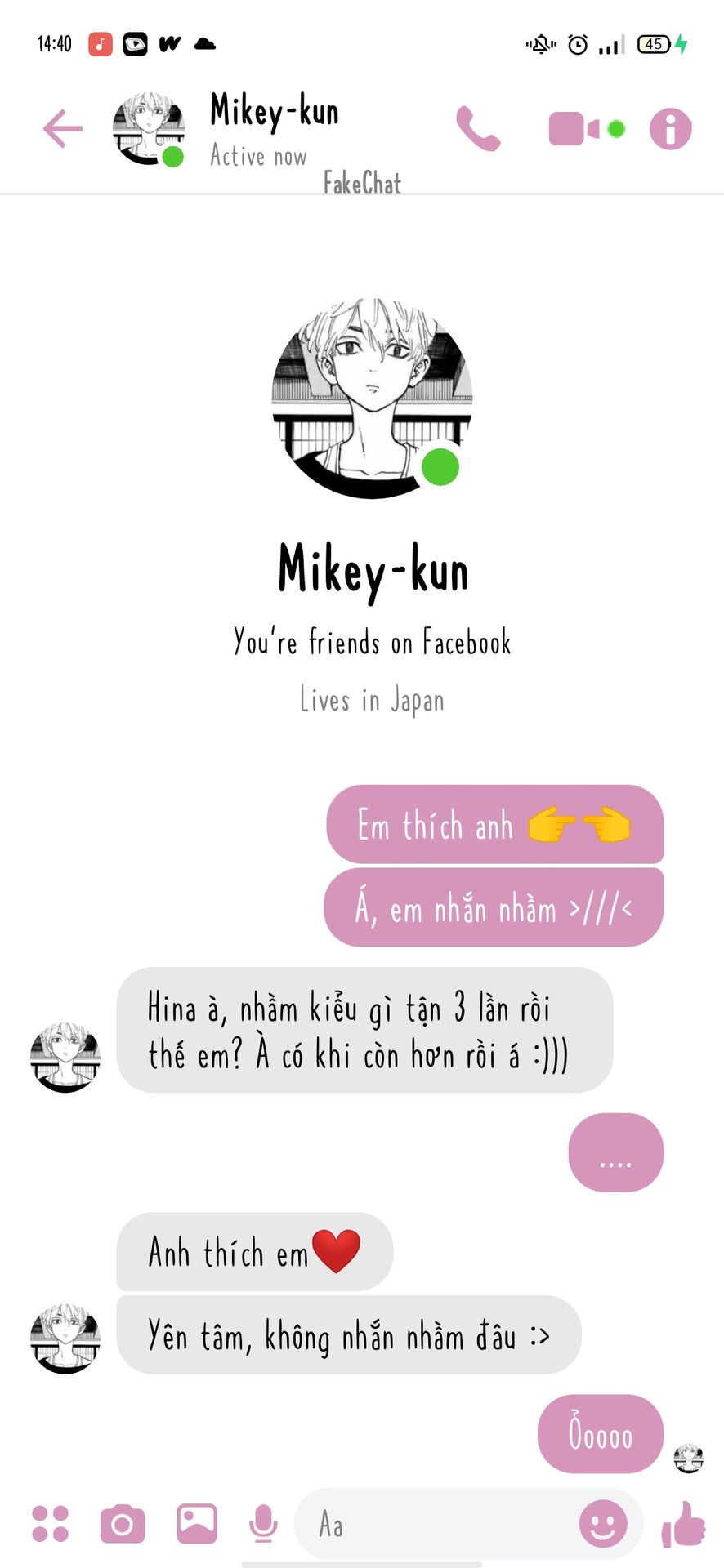The image size is (724, 1568).
Task: Start a voice call with Mikey-kun
Action: click(478, 129)
